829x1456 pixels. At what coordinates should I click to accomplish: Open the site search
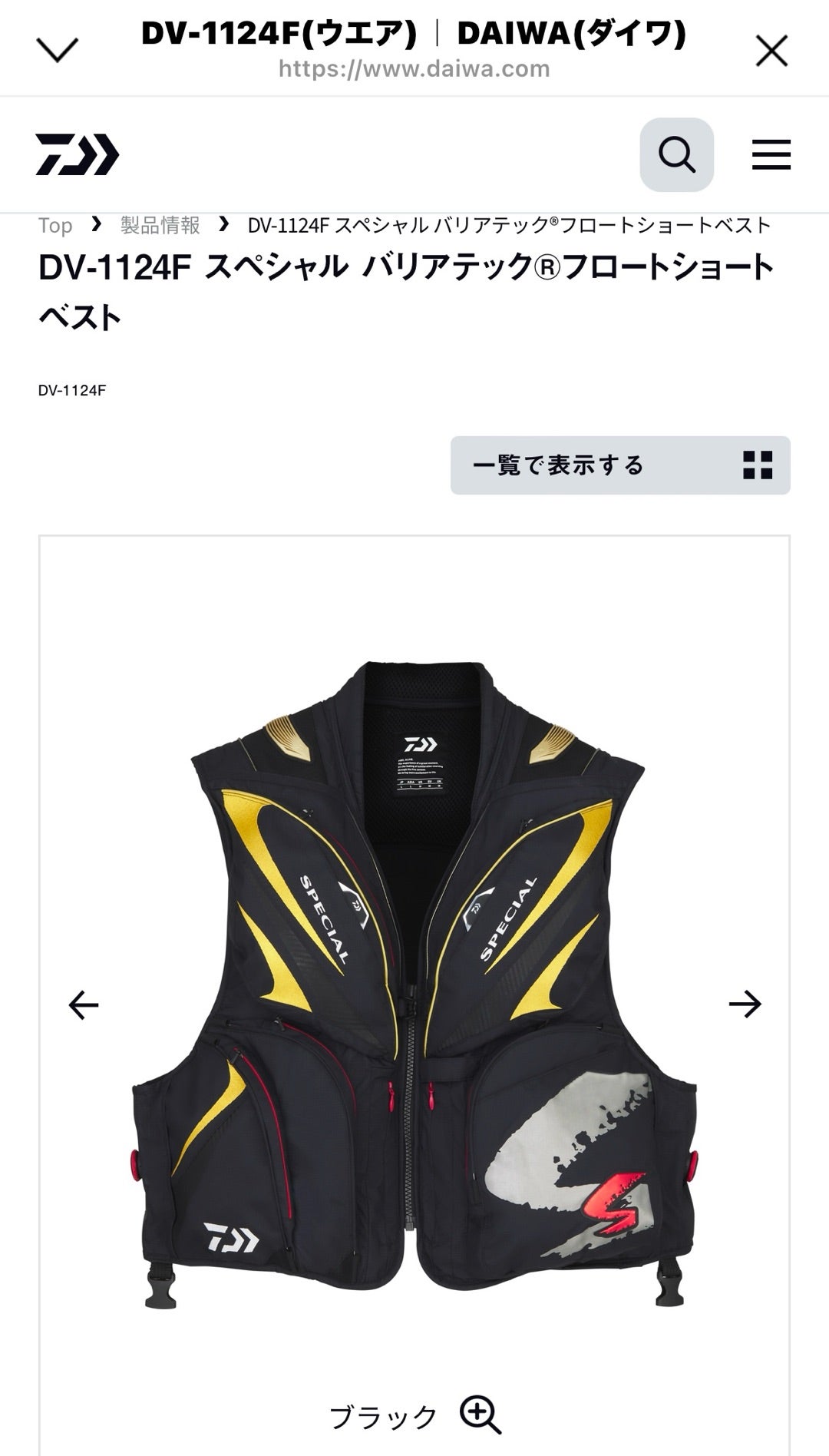pyautogui.click(x=676, y=154)
